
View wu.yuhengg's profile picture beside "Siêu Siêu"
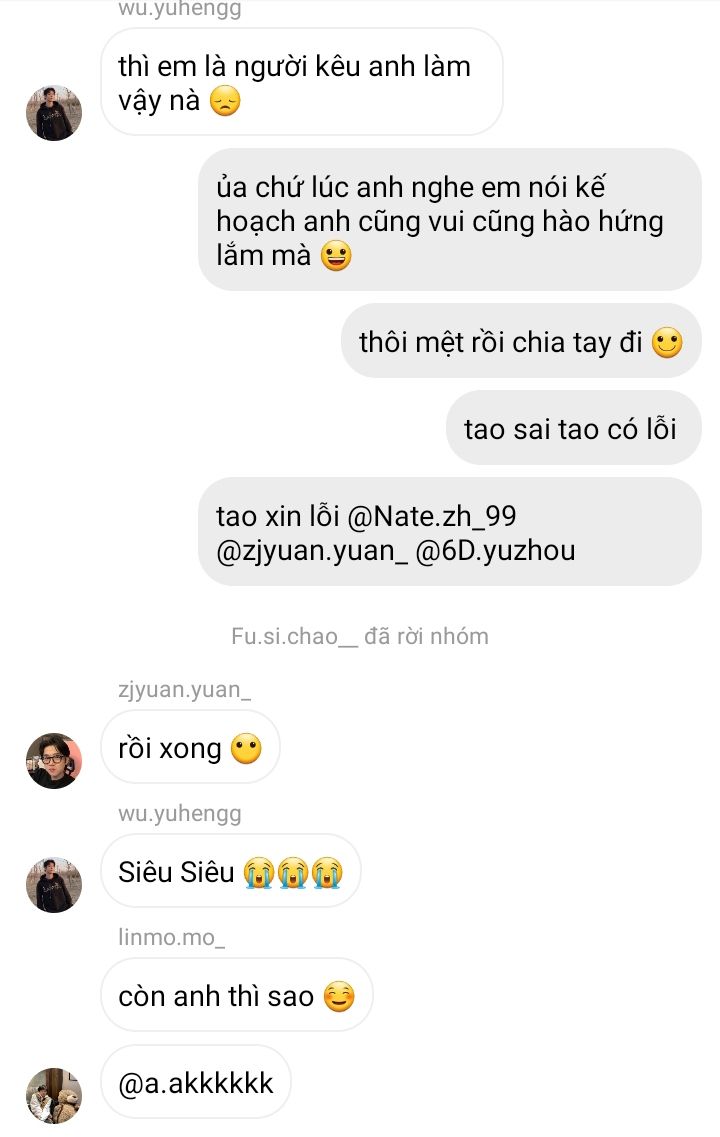53,884
